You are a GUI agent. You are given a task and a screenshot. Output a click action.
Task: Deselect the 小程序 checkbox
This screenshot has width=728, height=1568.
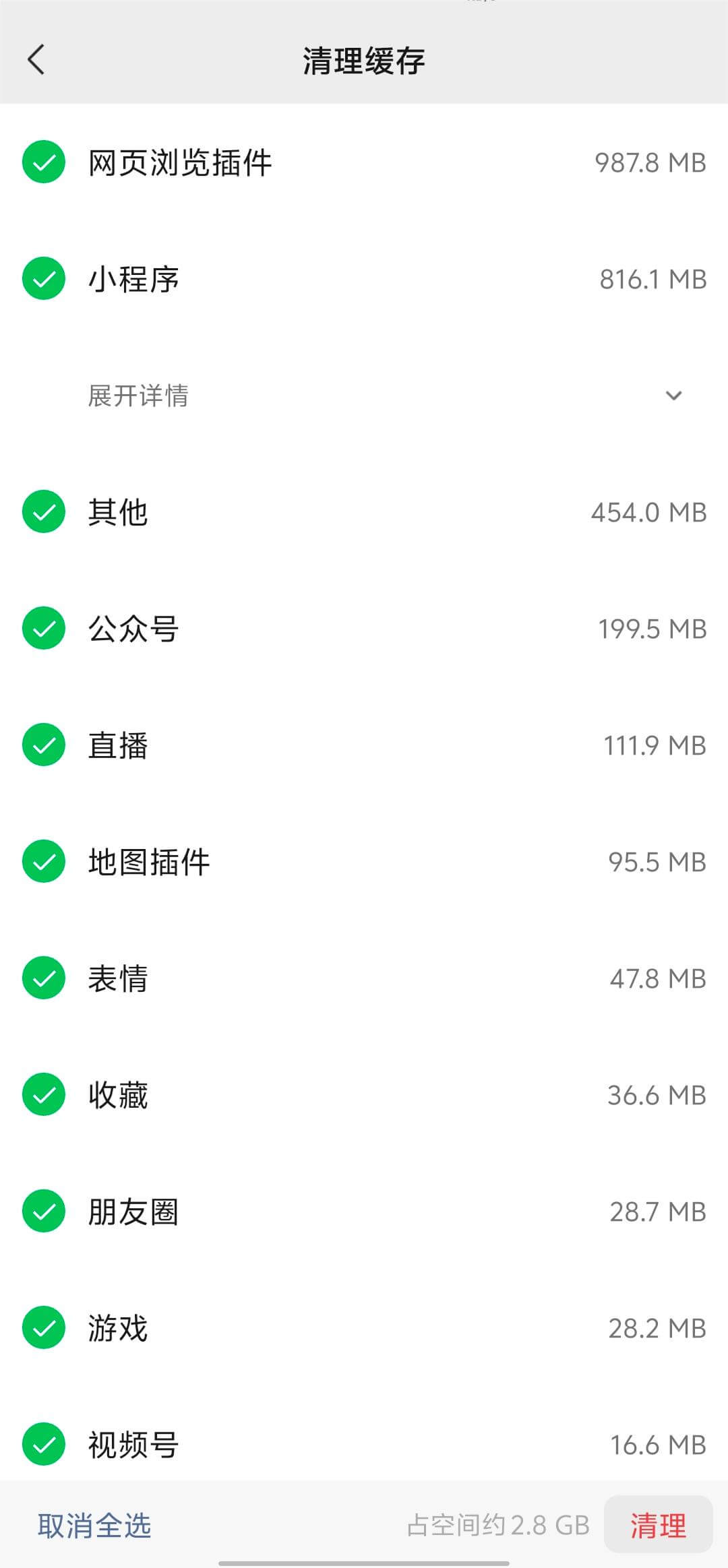(43, 278)
